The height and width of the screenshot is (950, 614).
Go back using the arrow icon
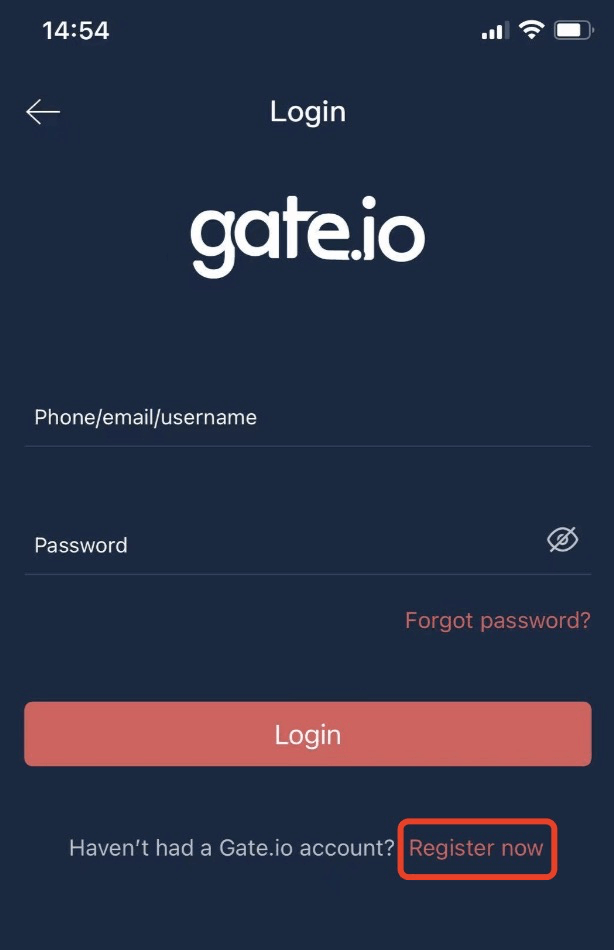(43, 112)
